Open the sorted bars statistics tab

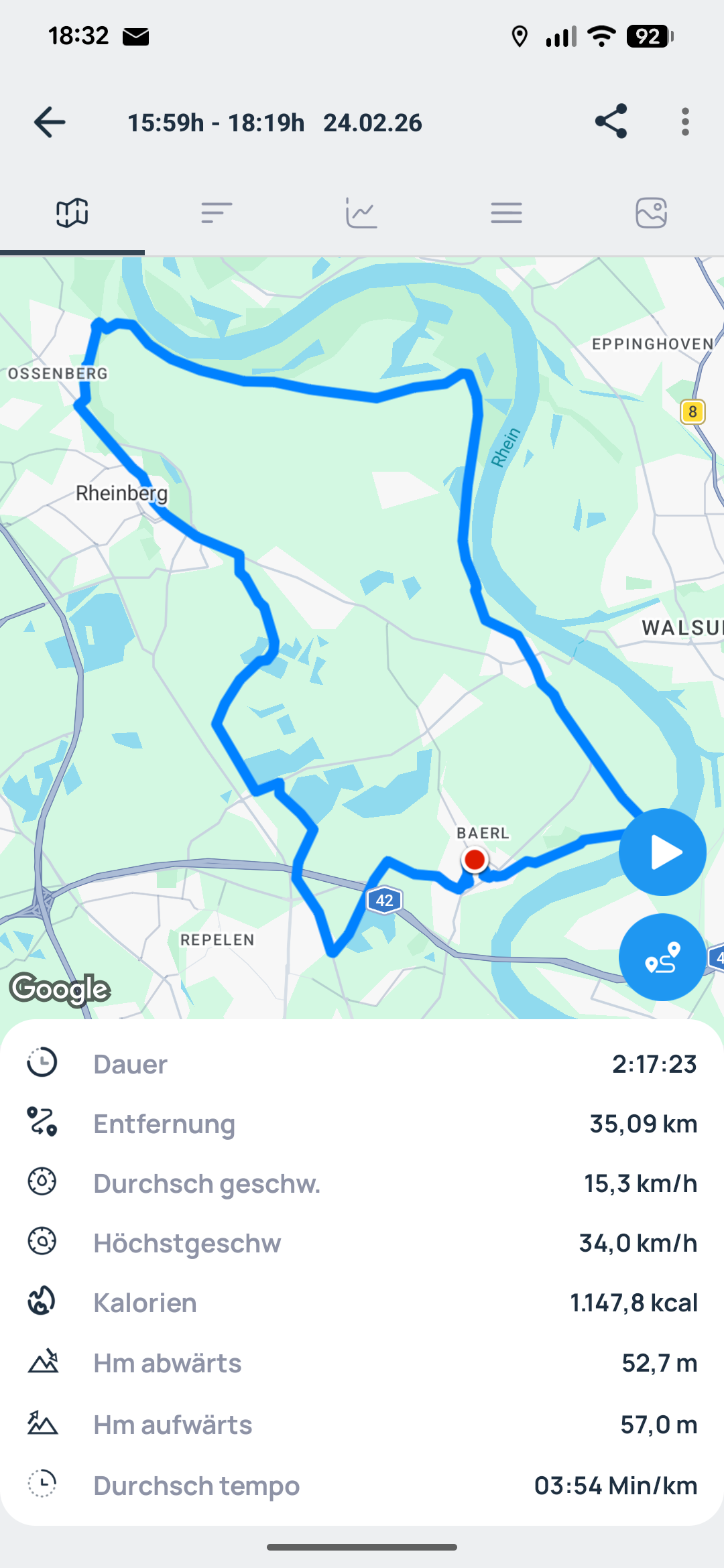[217, 213]
